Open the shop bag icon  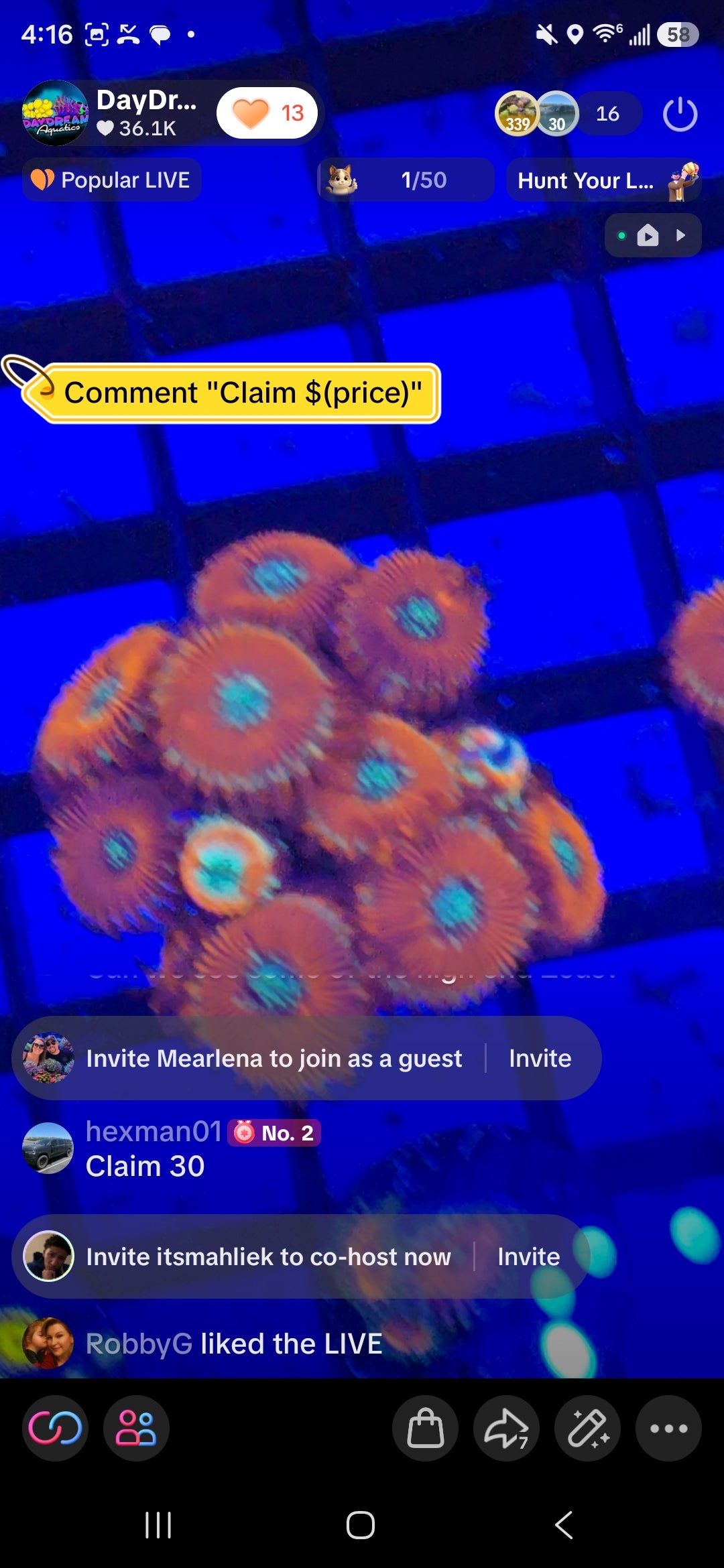coord(425,1428)
